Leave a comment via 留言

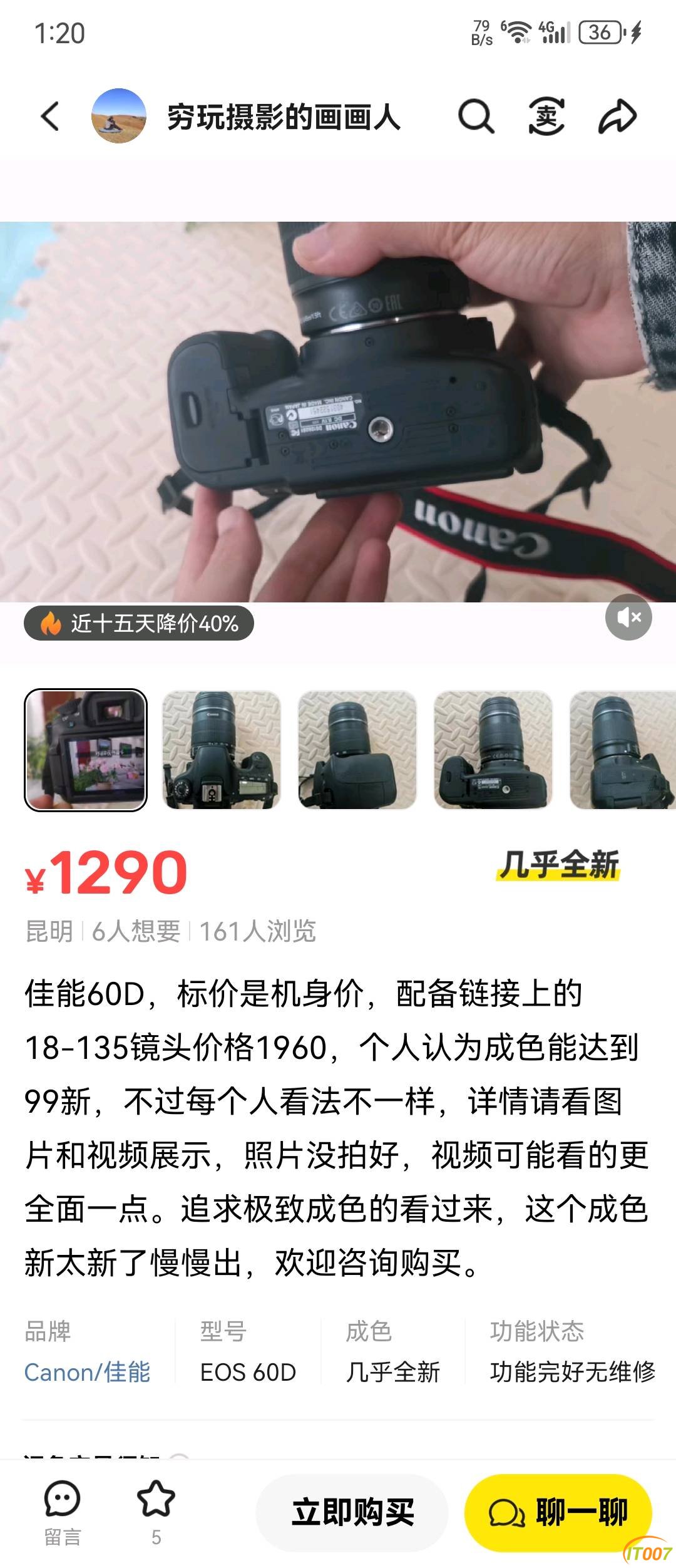(62, 1510)
